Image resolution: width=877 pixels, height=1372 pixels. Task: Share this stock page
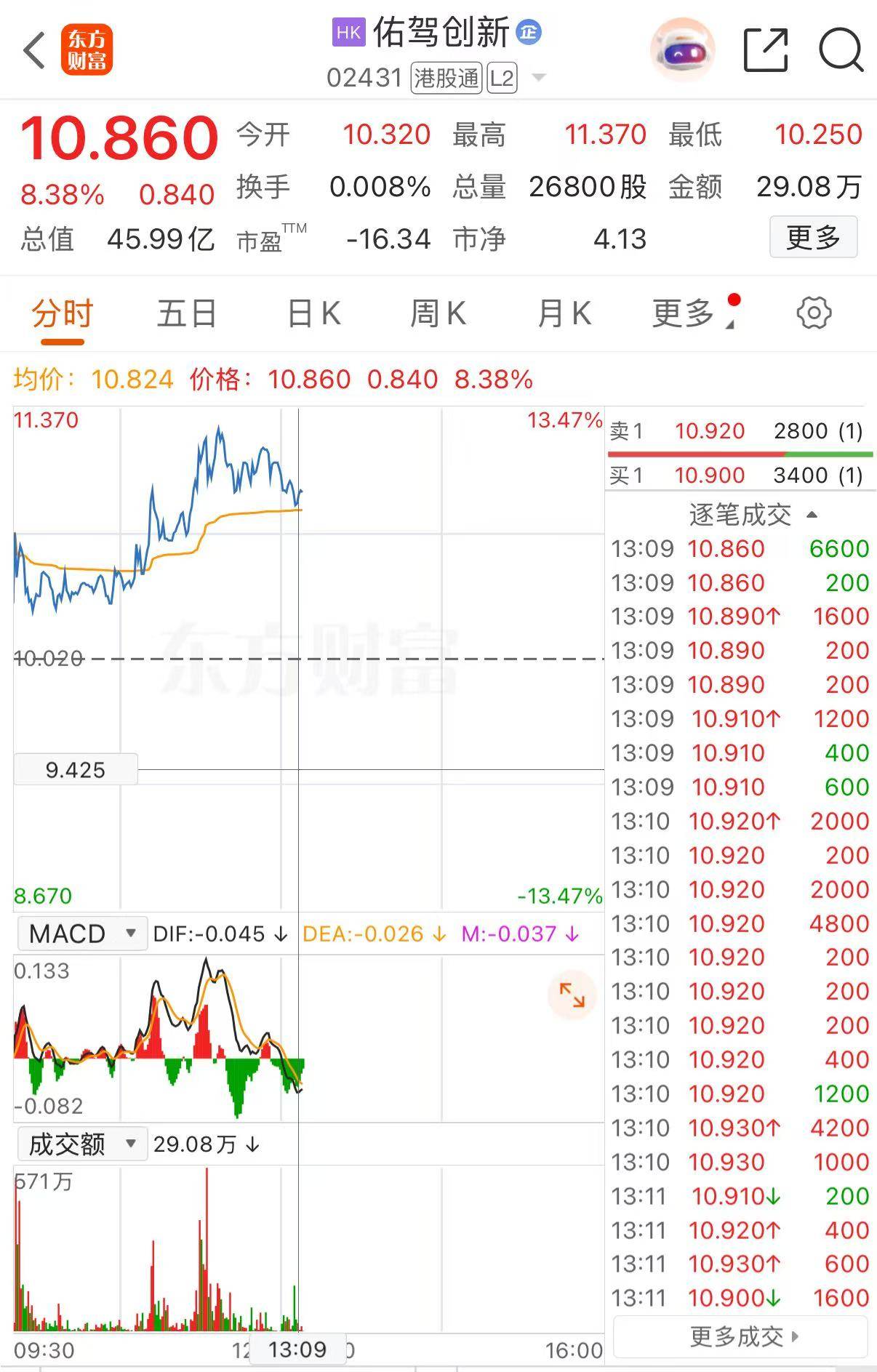coord(766,51)
